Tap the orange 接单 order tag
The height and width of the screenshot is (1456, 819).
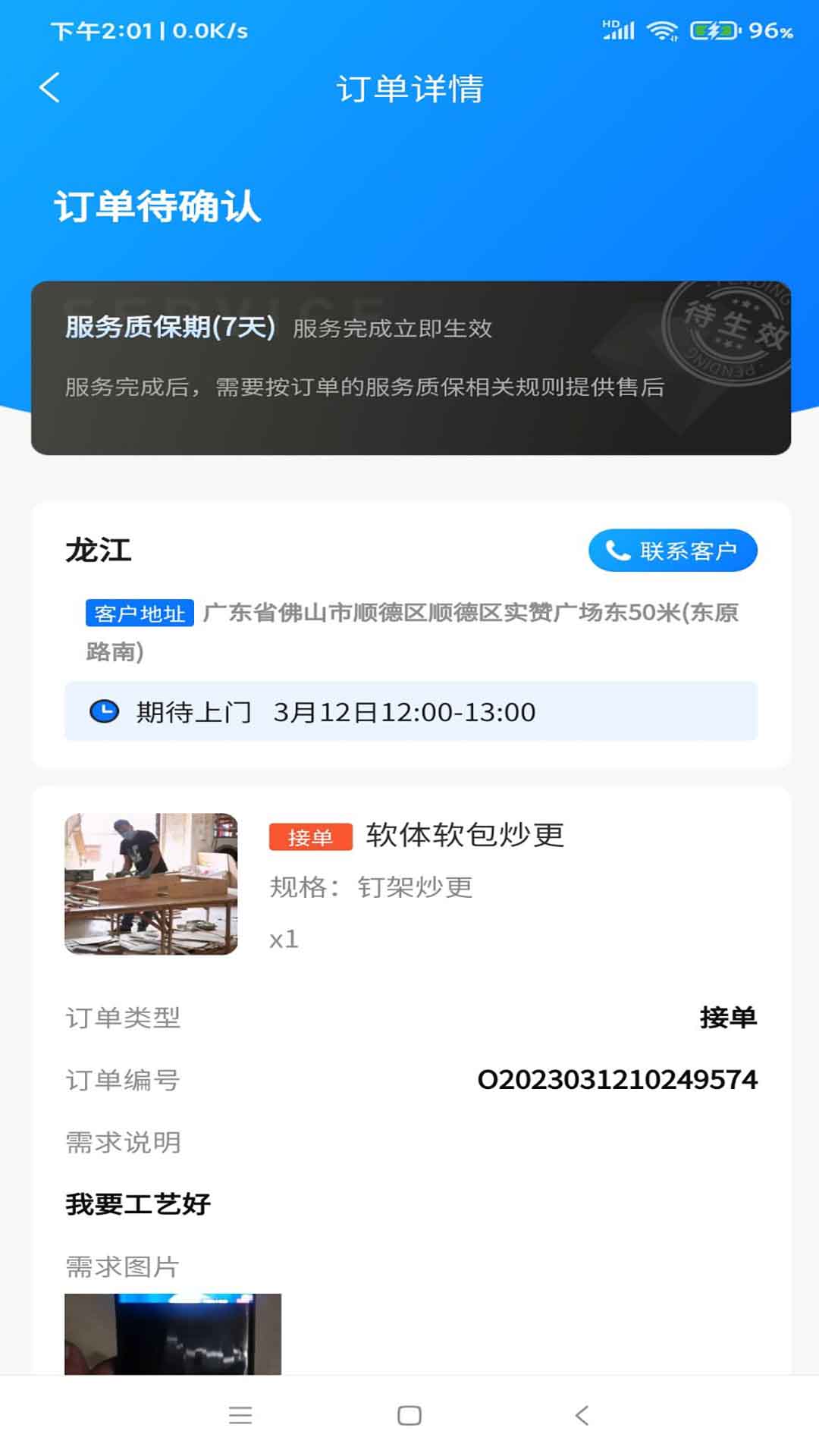click(311, 837)
